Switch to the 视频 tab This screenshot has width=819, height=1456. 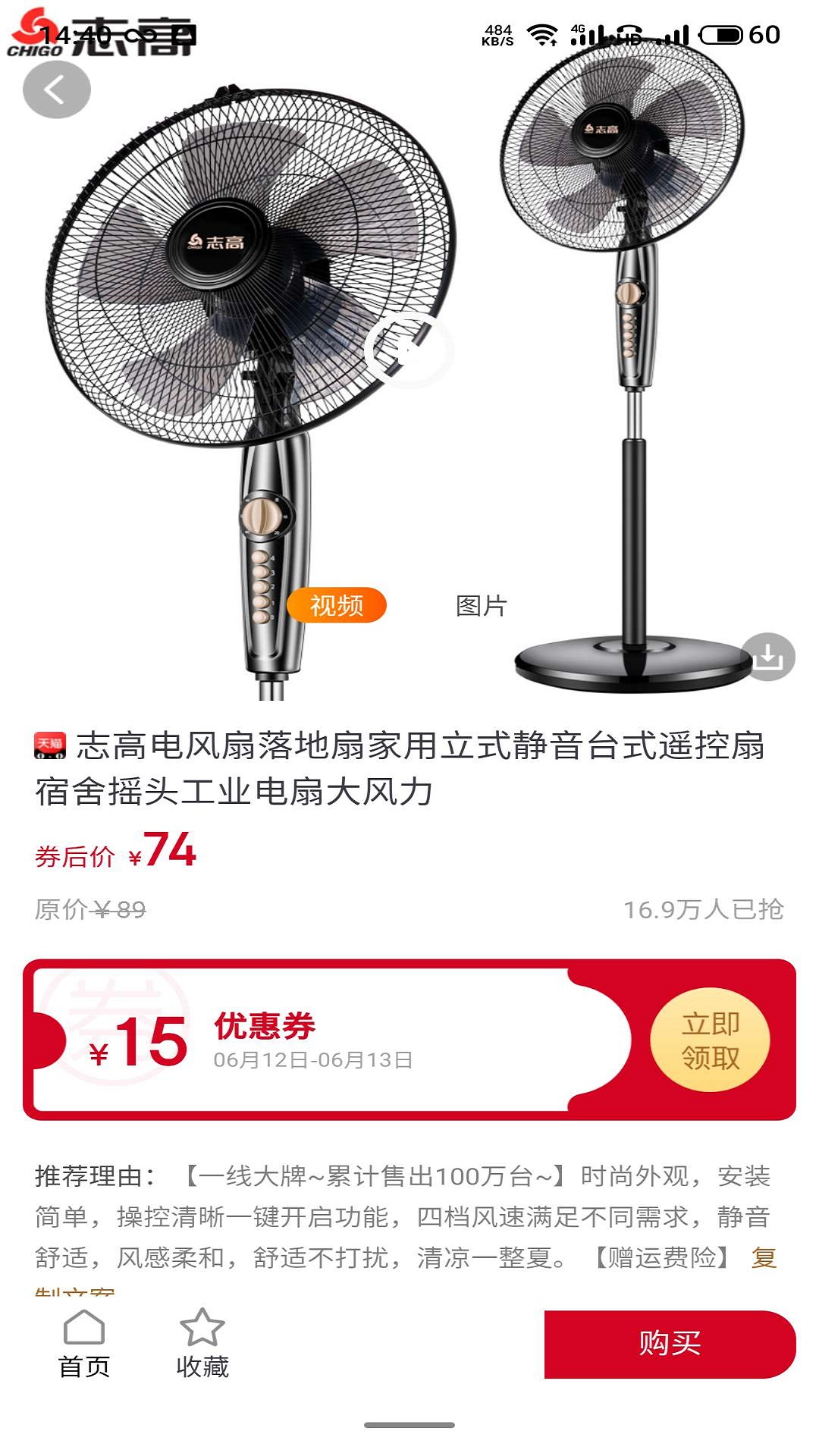(337, 605)
